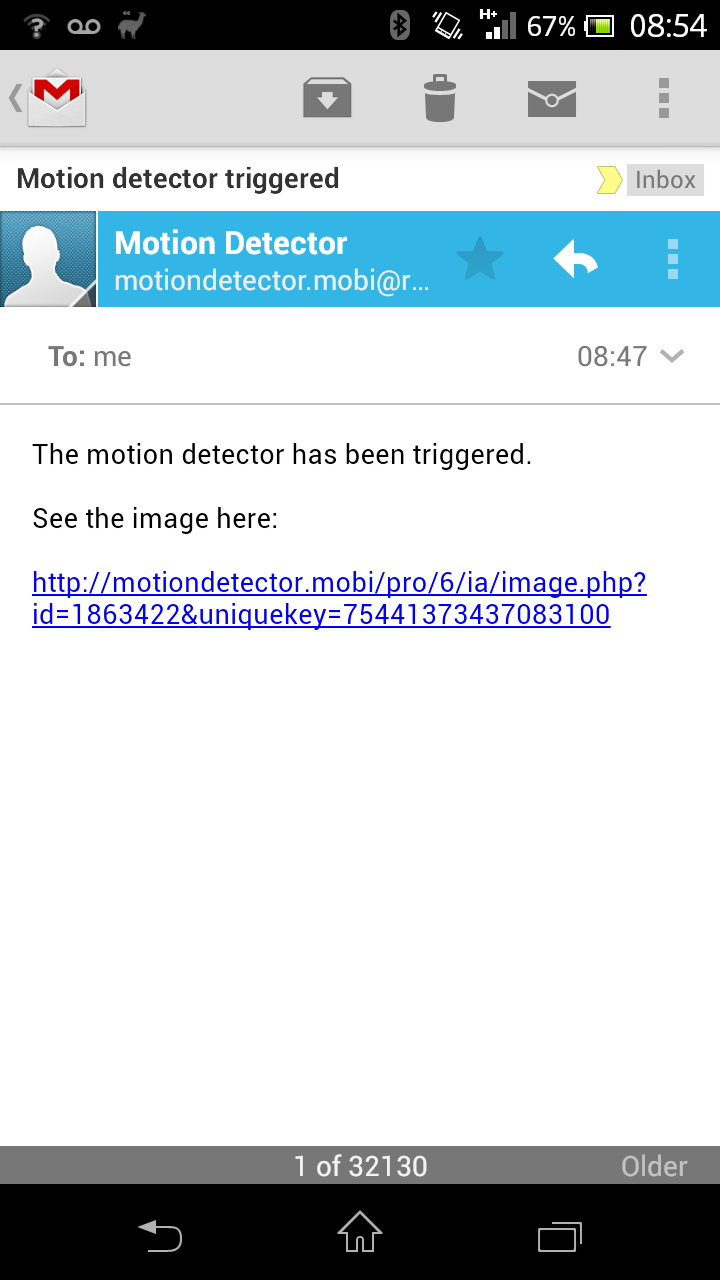
Task: Open the message header overflow menu
Action: coord(672,259)
